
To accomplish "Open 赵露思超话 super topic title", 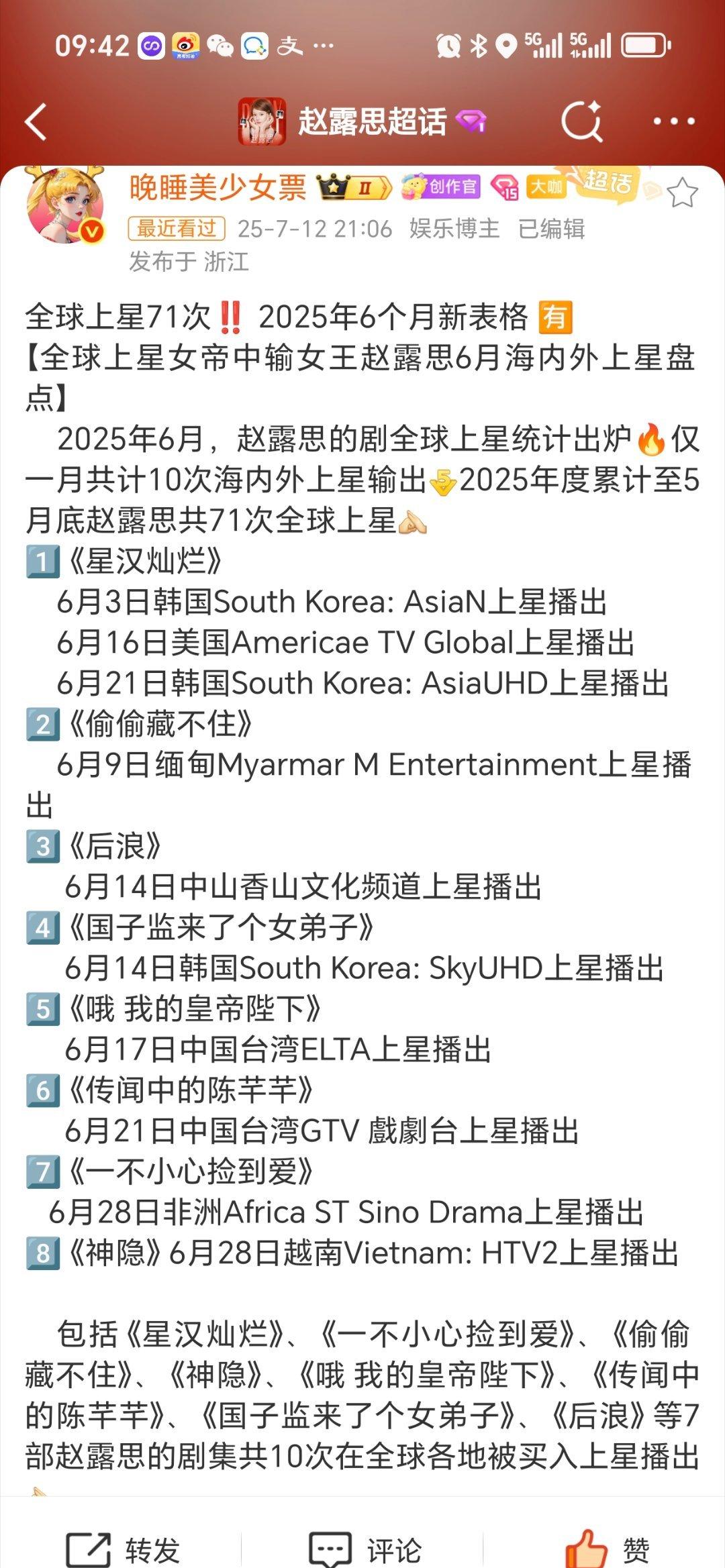I will pos(372,122).
